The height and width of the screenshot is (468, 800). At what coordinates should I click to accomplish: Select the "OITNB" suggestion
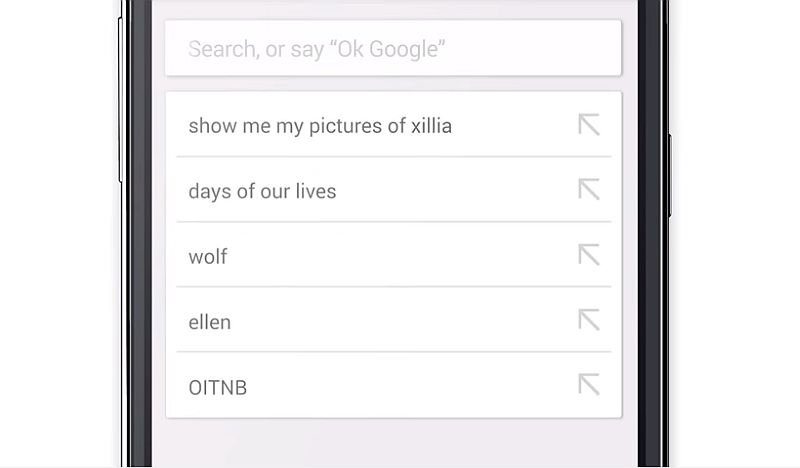click(218, 387)
